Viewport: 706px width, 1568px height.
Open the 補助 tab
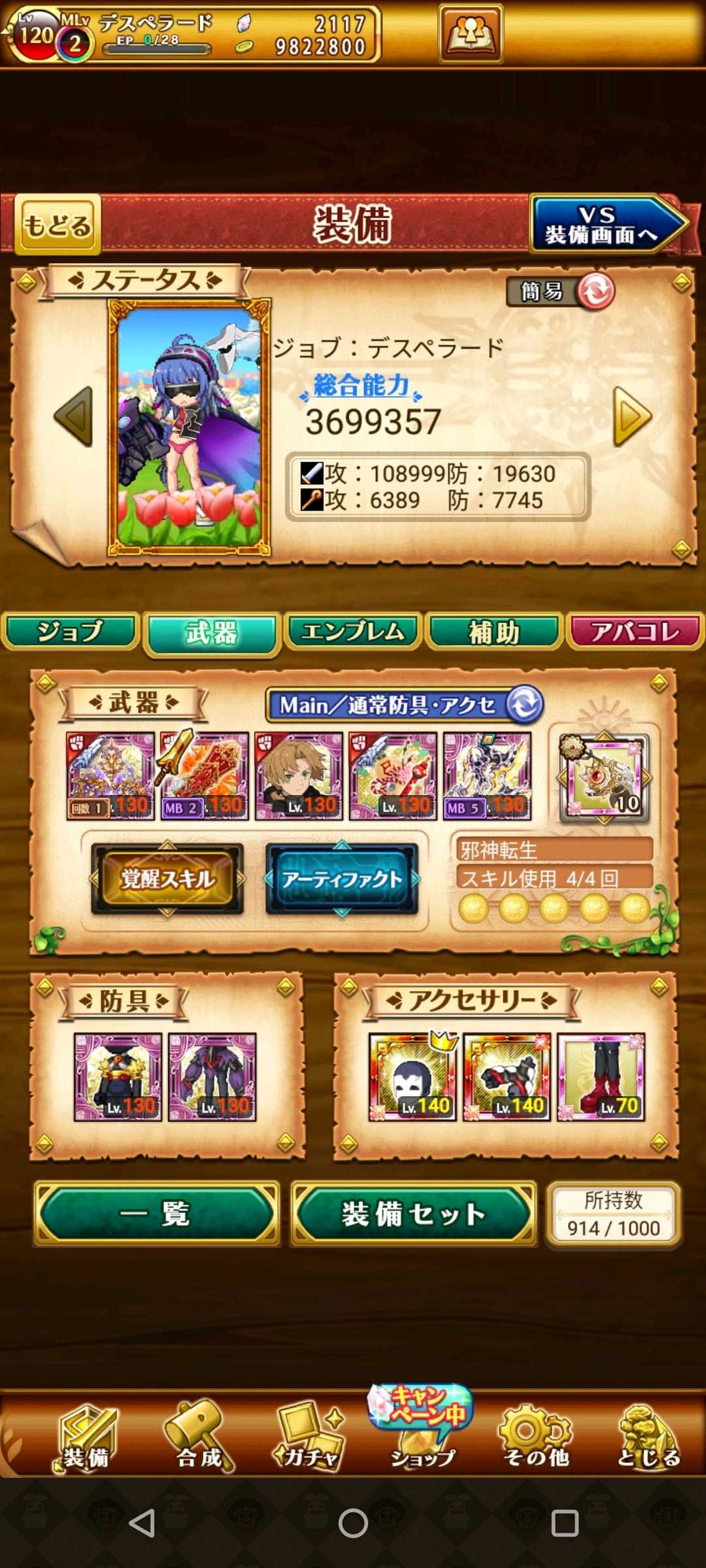coord(494,632)
